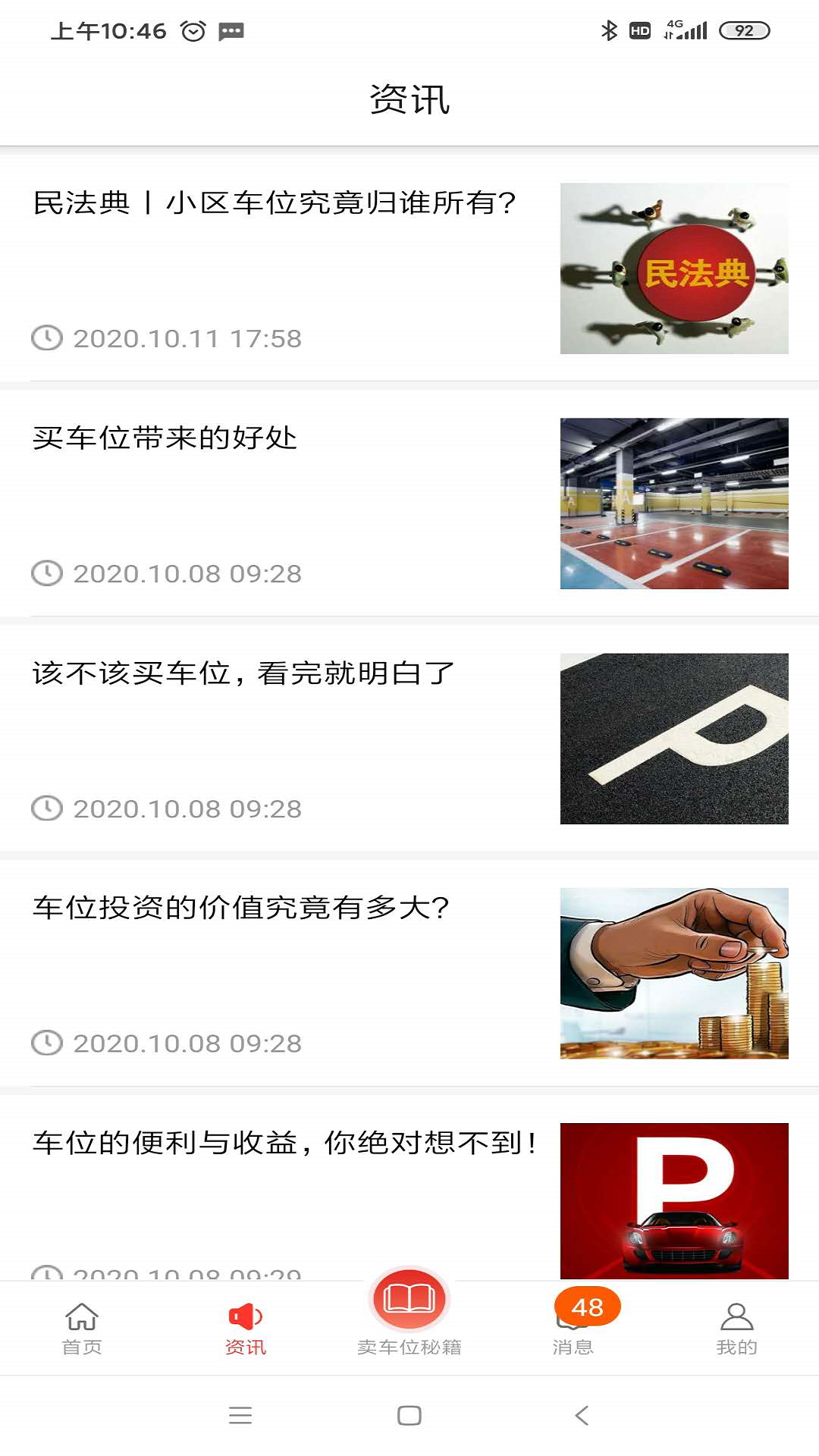819x1456 pixels.
Task: Go to the 消息 tab
Action: click(x=573, y=1328)
